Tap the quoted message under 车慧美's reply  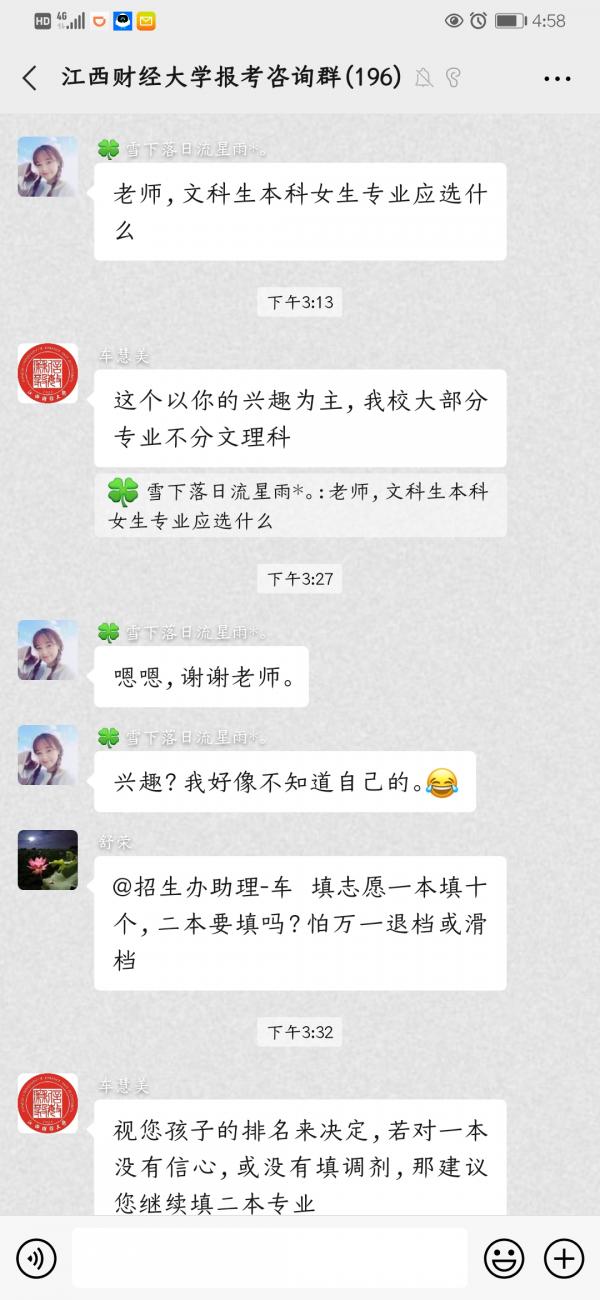300,506
